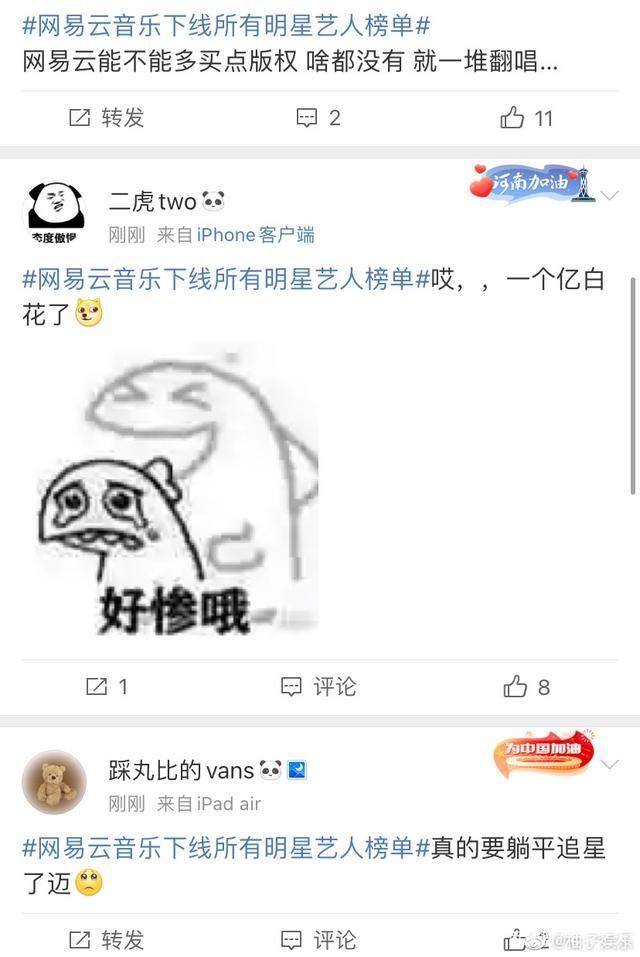Like the top post with 11 likes

[526, 118]
